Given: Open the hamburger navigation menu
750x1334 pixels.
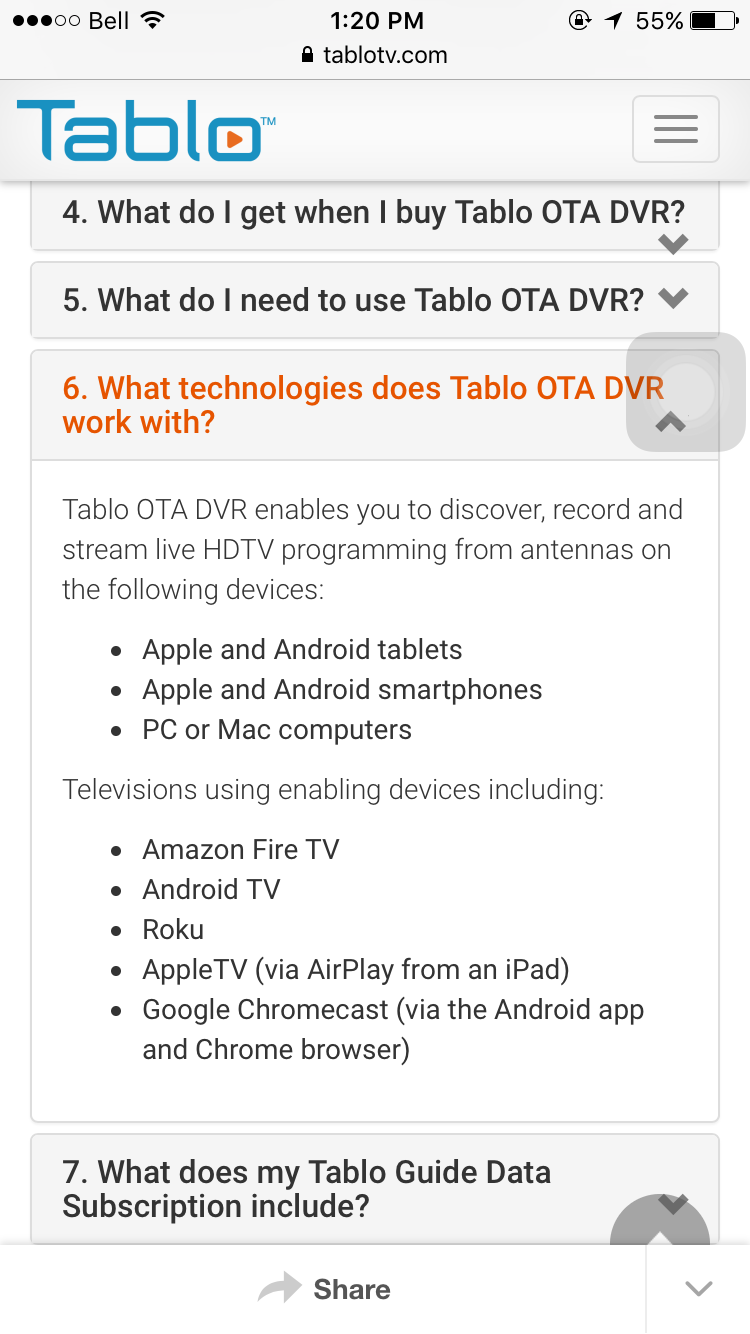Looking at the screenshot, I should point(675,129).
